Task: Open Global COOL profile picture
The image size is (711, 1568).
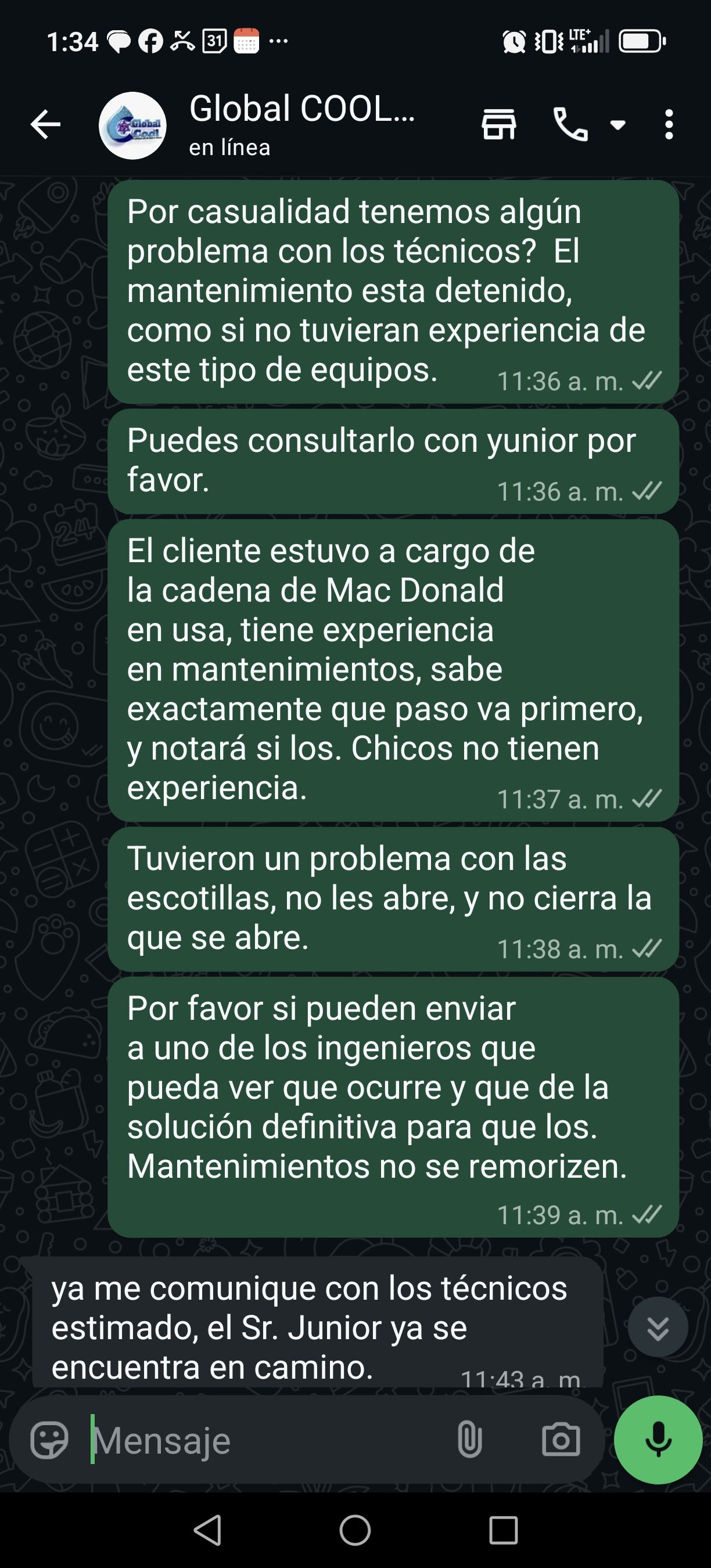Action: click(132, 125)
